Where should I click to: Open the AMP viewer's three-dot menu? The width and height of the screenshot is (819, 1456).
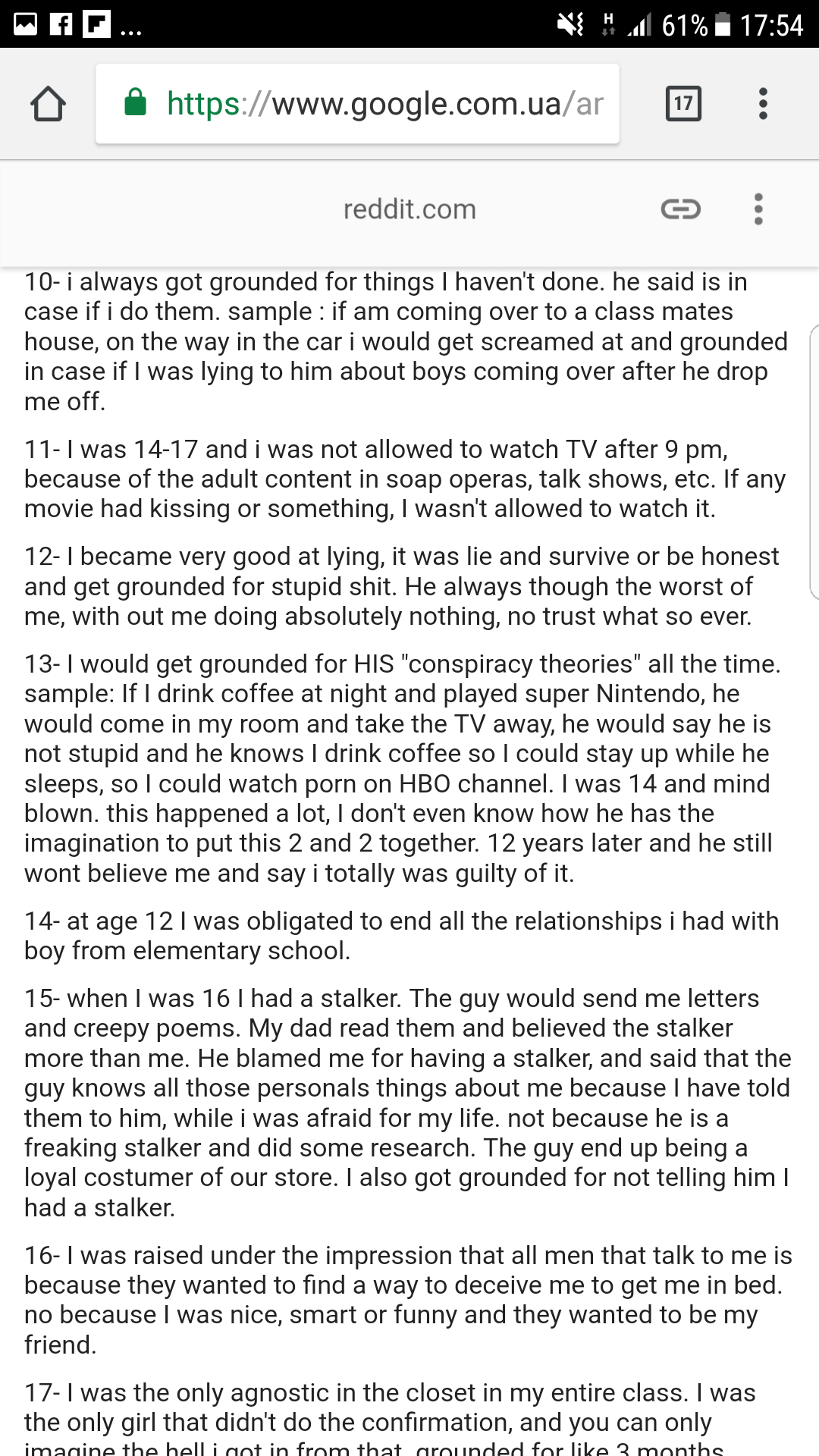coord(758,209)
